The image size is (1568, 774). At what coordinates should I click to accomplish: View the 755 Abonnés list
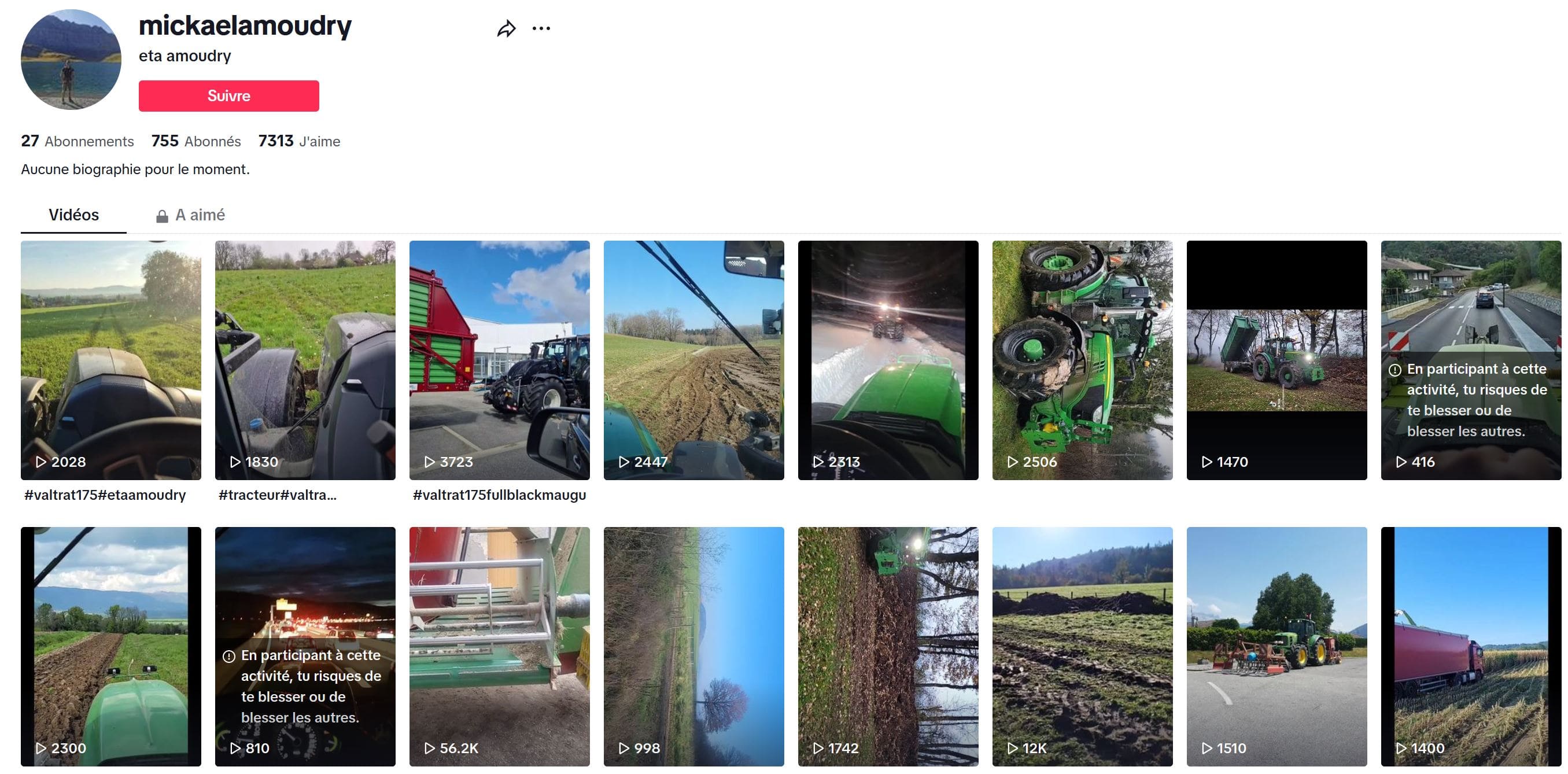[x=196, y=141]
